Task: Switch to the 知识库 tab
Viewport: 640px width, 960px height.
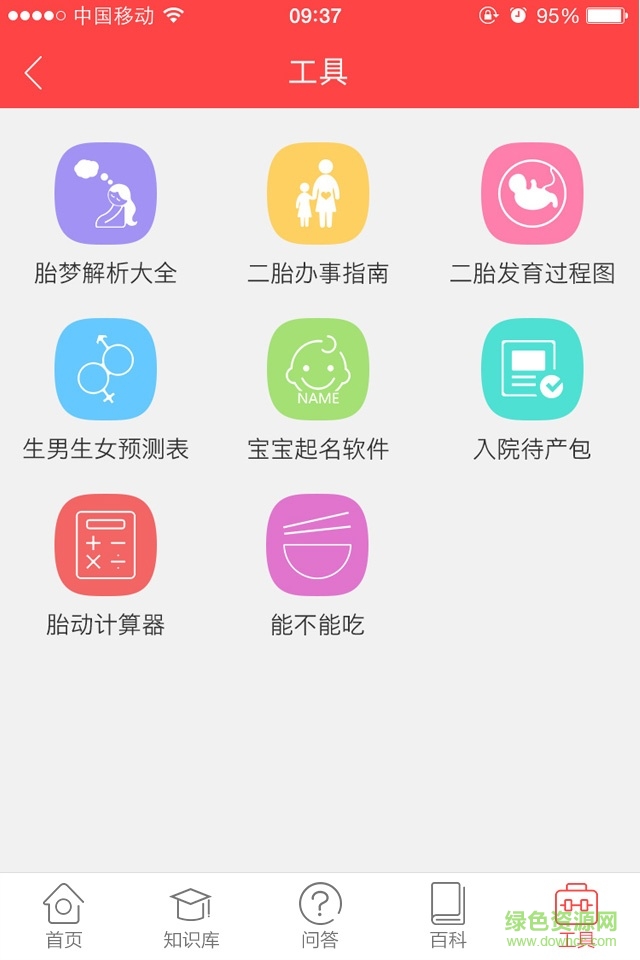Action: [x=191, y=915]
